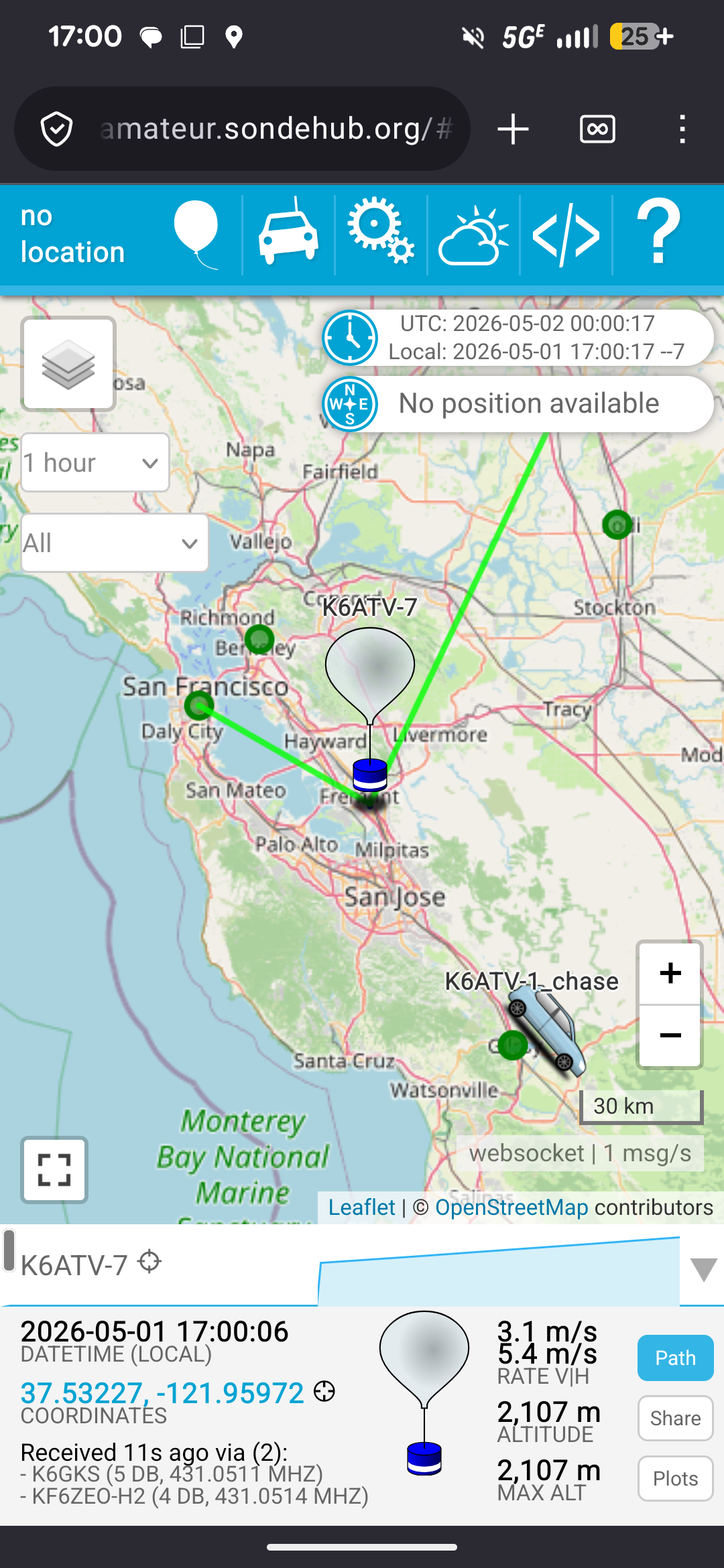Zoom out on the map
The width and height of the screenshot is (724, 1568).
click(670, 1035)
